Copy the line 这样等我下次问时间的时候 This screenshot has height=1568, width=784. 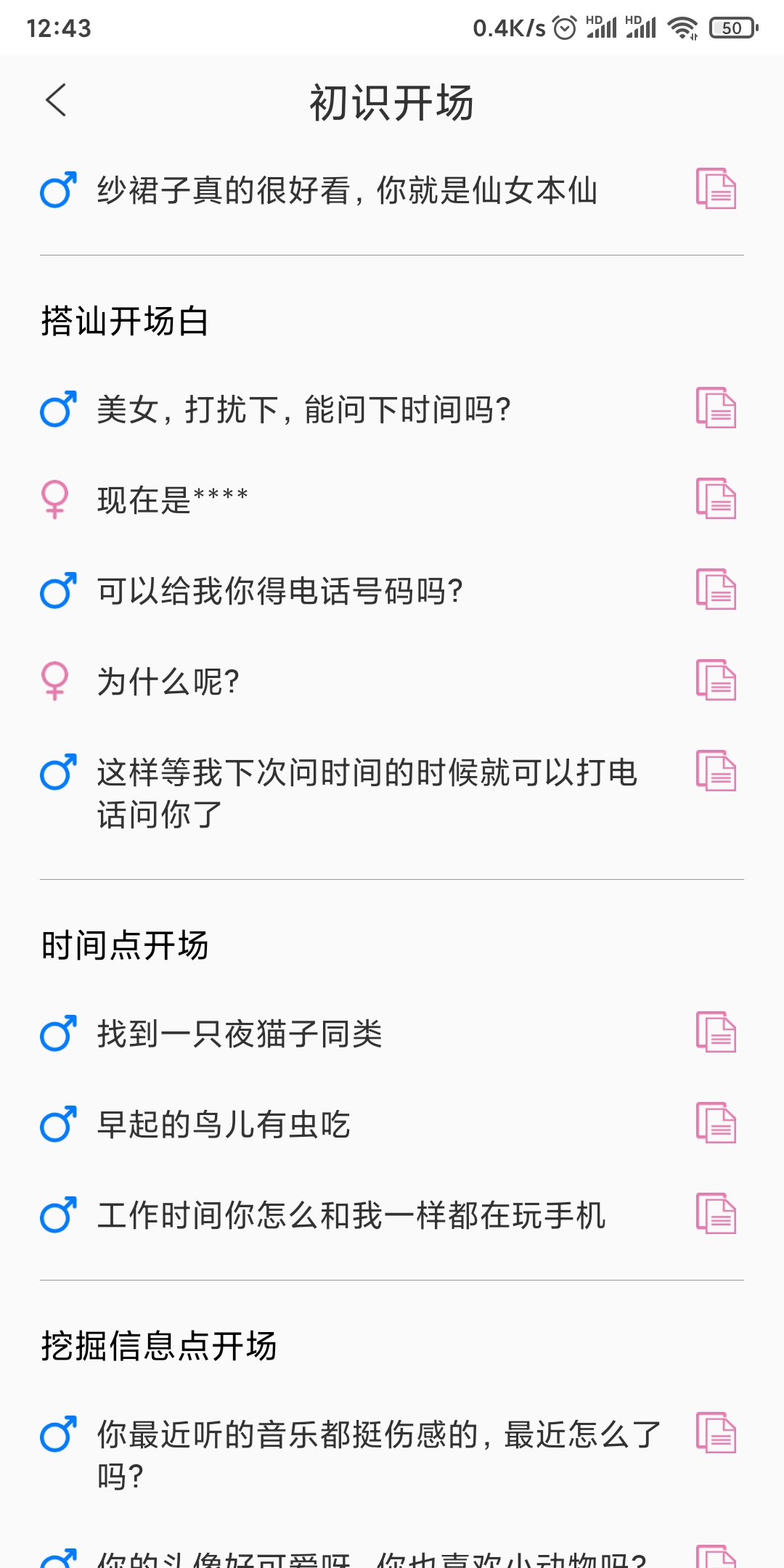coord(716,771)
